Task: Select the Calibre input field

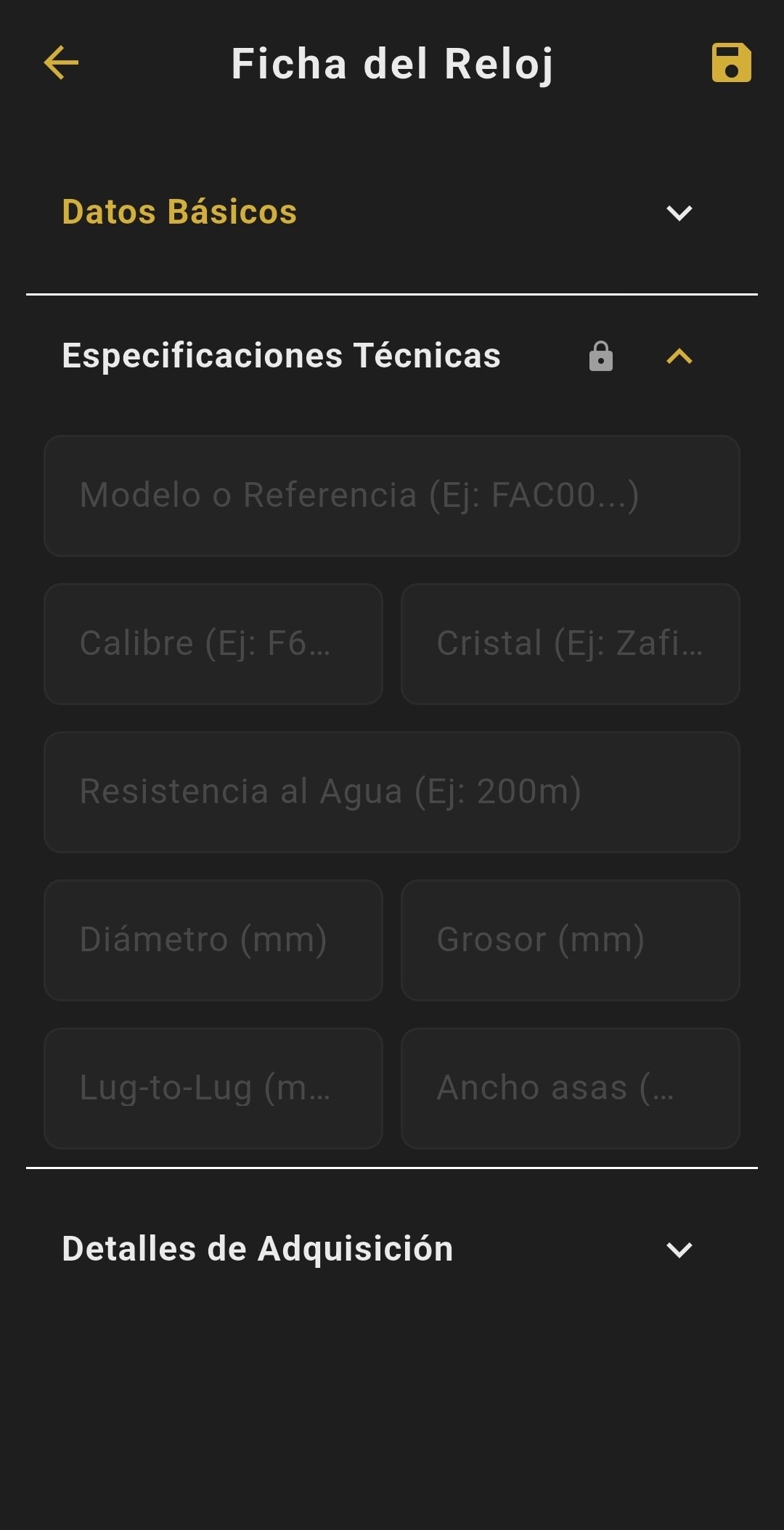Action: pos(213,644)
